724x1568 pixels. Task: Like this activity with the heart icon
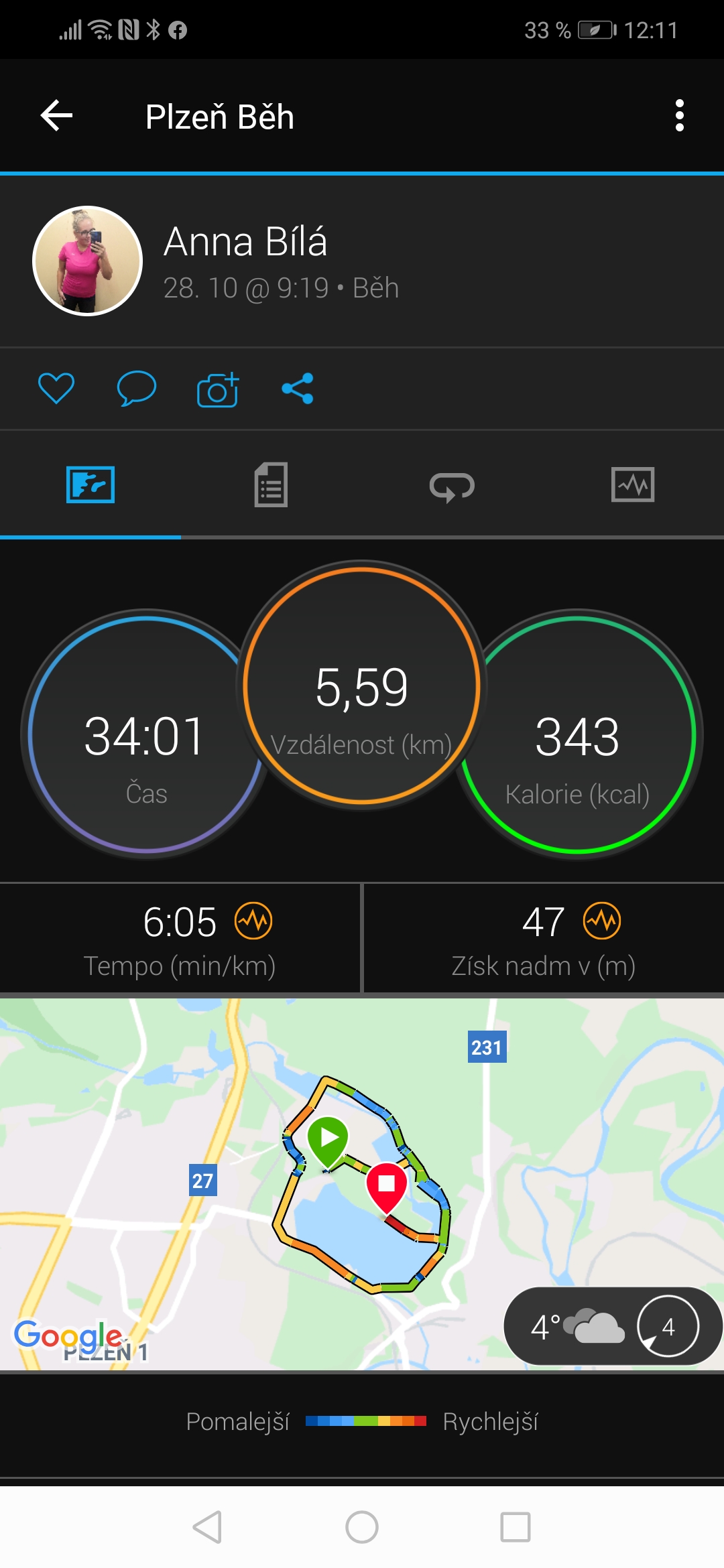pyautogui.click(x=56, y=388)
